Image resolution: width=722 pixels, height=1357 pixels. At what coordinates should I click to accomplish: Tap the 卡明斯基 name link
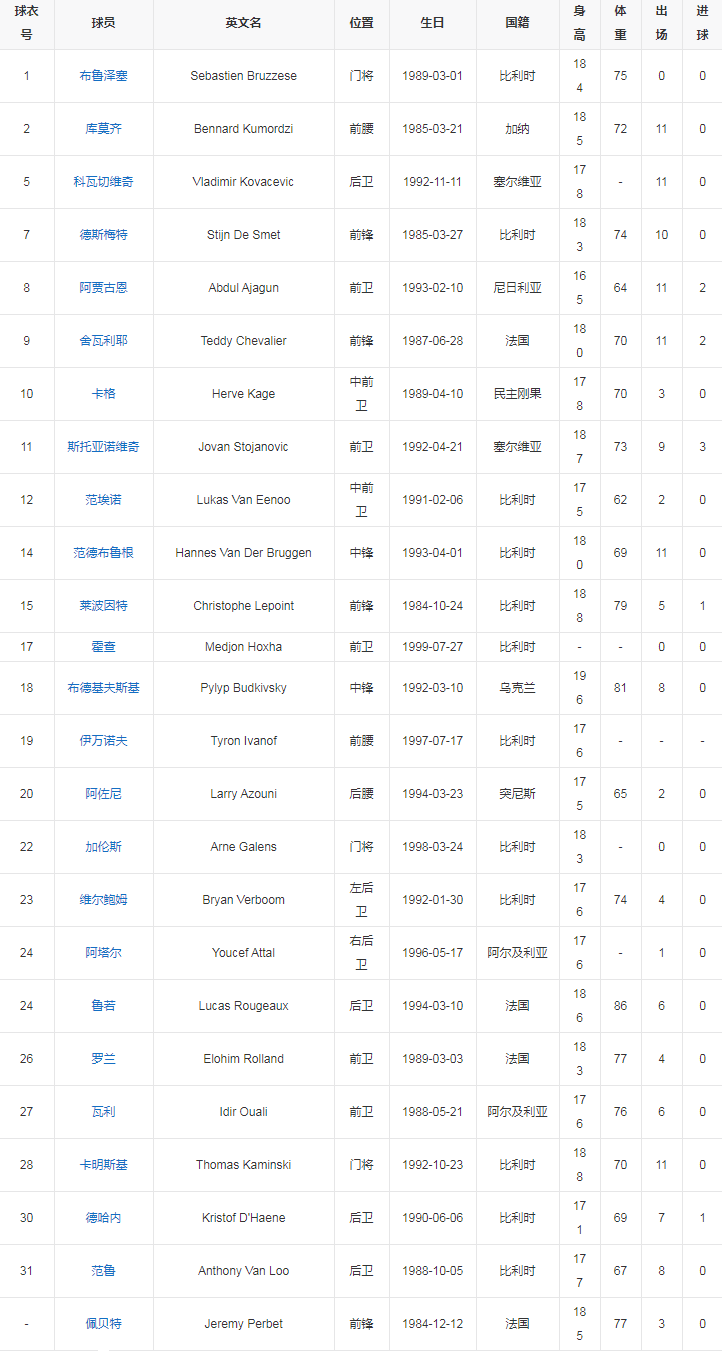pos(103,1165)
